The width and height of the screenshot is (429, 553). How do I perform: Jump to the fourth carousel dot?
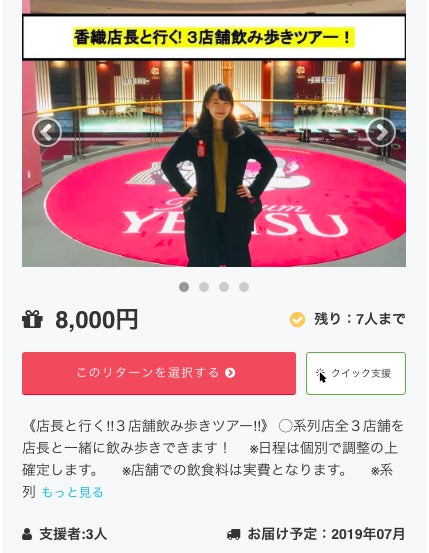coord(244,287)
